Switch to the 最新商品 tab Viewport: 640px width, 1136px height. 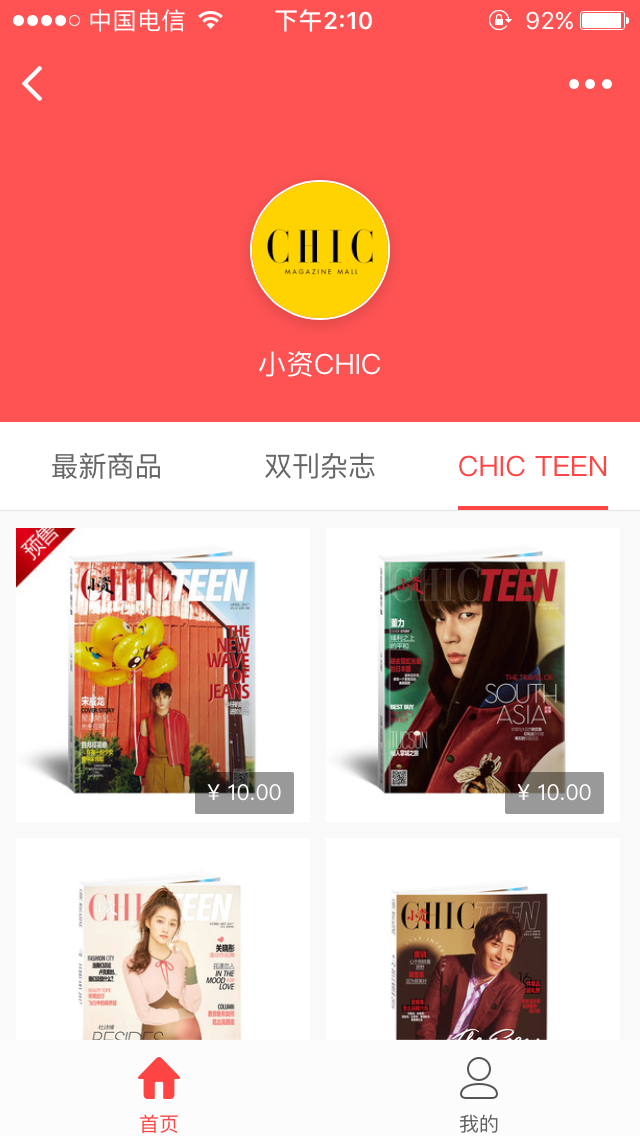(106, 466)
